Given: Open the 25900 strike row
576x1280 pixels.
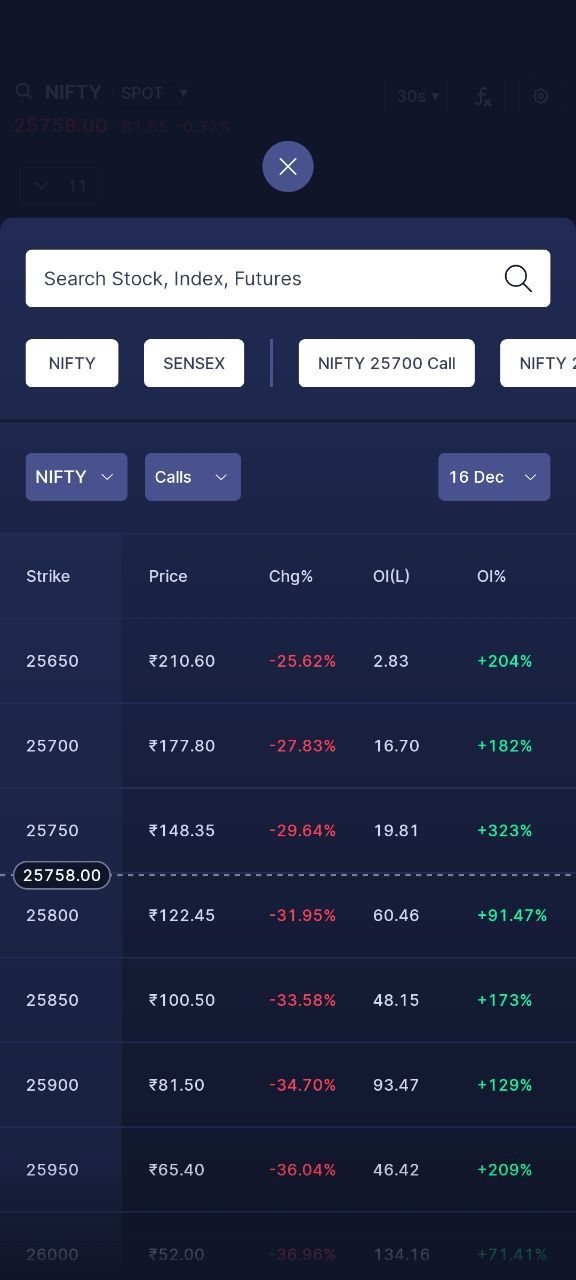Looking at the screenshot, I should tap(288, 1085).
